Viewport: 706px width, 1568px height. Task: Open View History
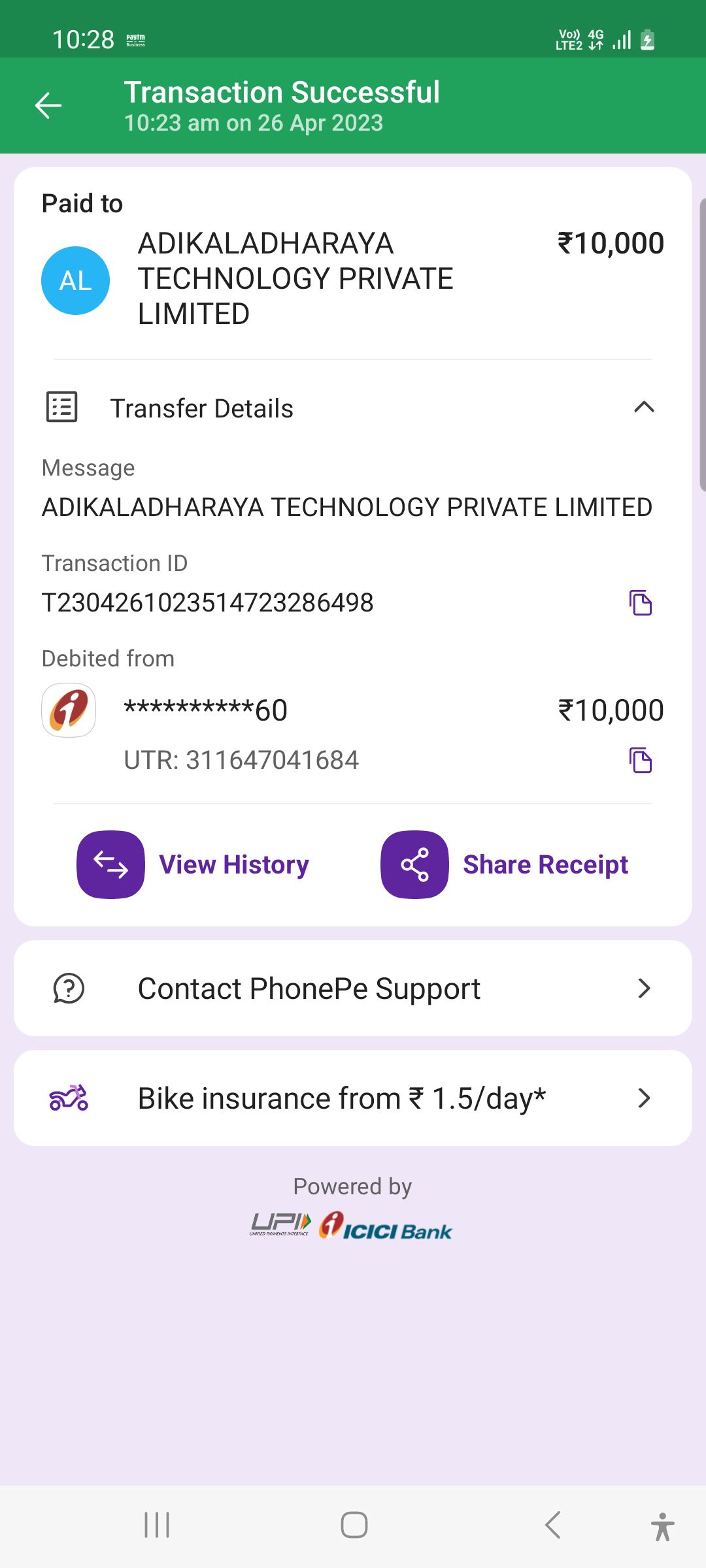coord(193,864)
